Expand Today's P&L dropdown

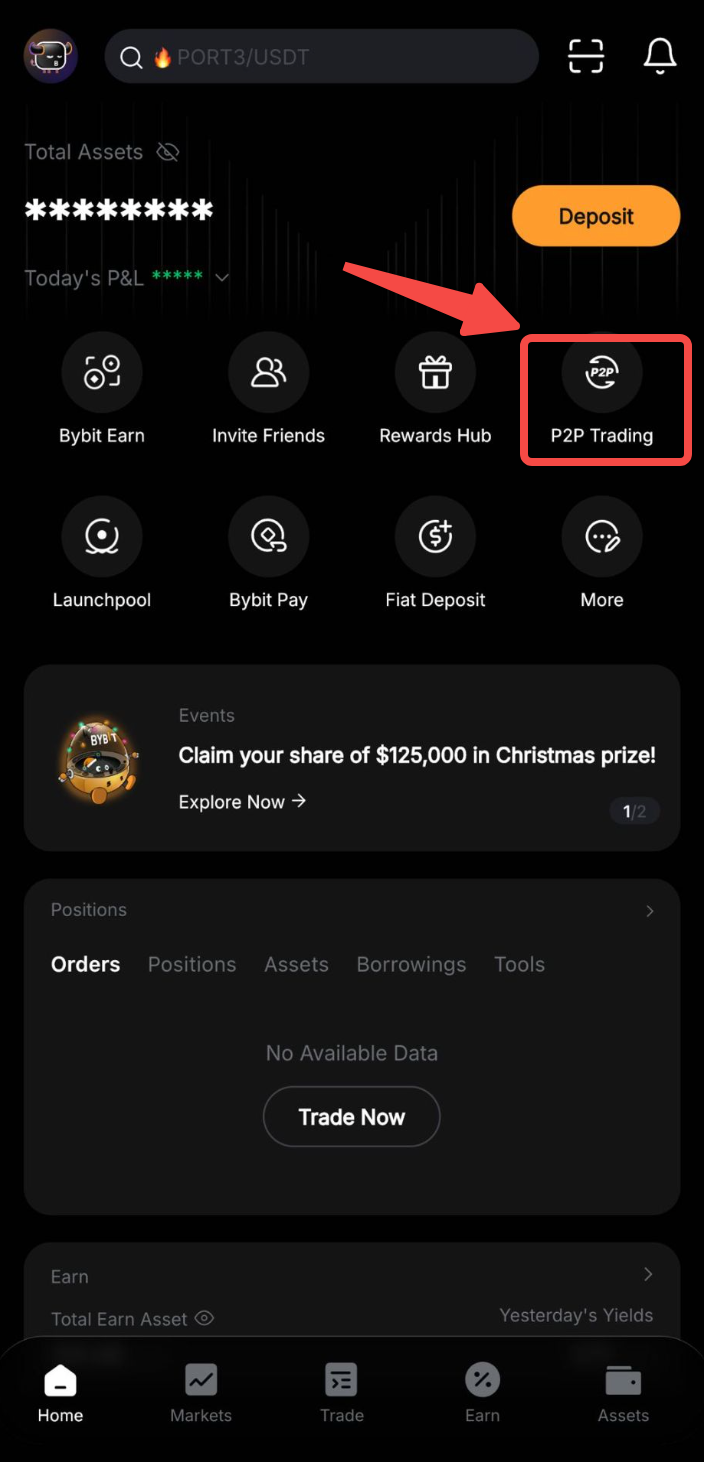222,277
